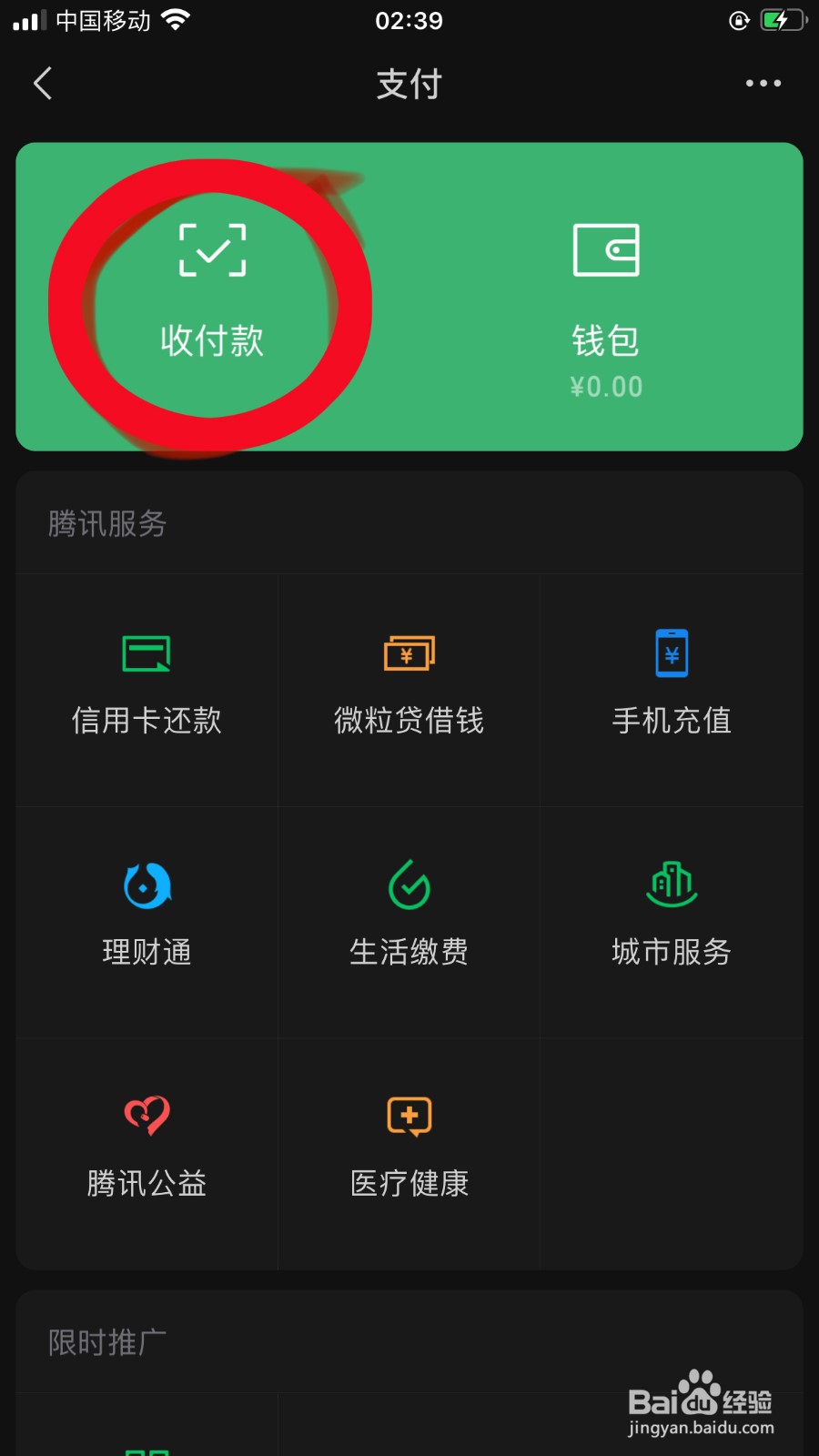Image resolution: width=819 pixels, height=1456 pixels.
Task: View the 腾讯服务 section header
Action: point(106,524)
